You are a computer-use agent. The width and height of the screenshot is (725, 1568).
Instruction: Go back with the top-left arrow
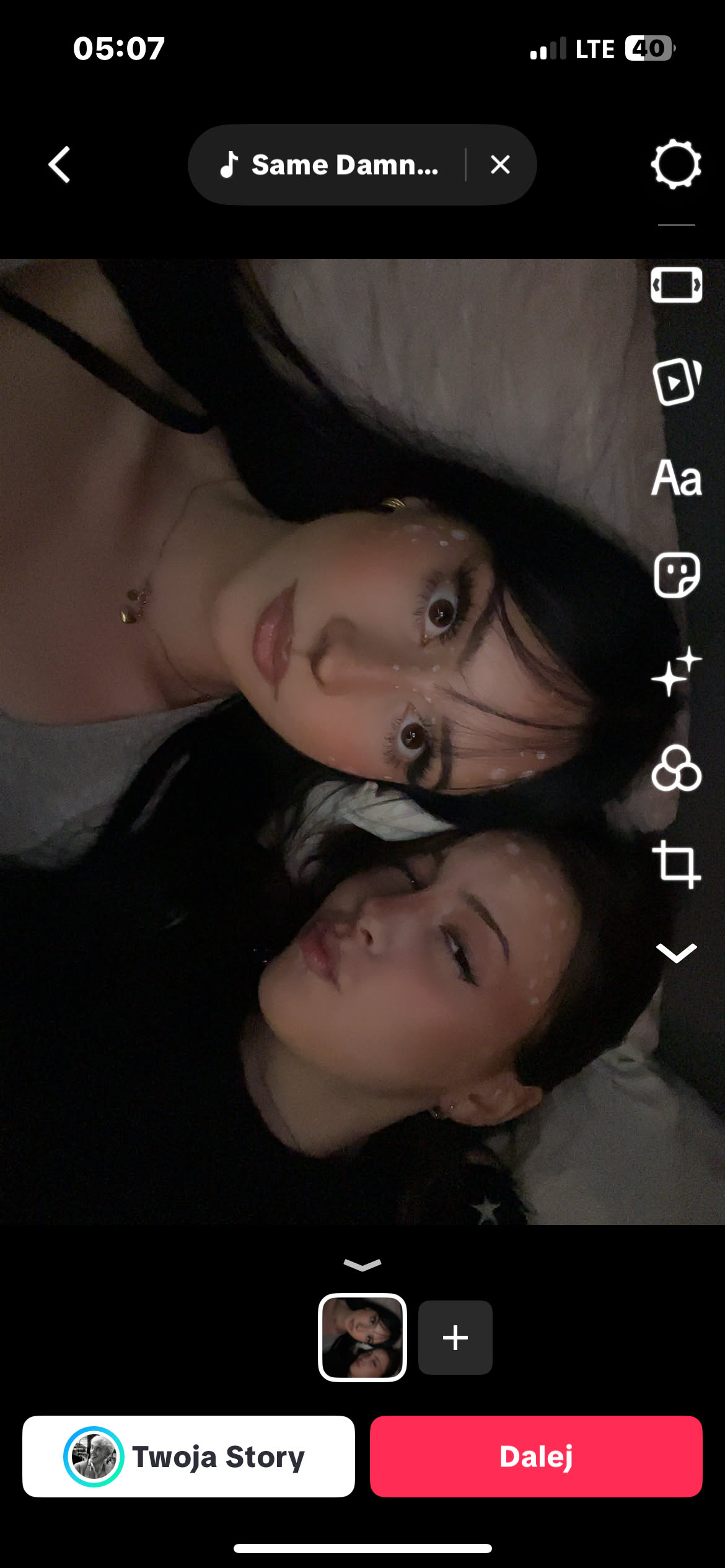point(59,165)
